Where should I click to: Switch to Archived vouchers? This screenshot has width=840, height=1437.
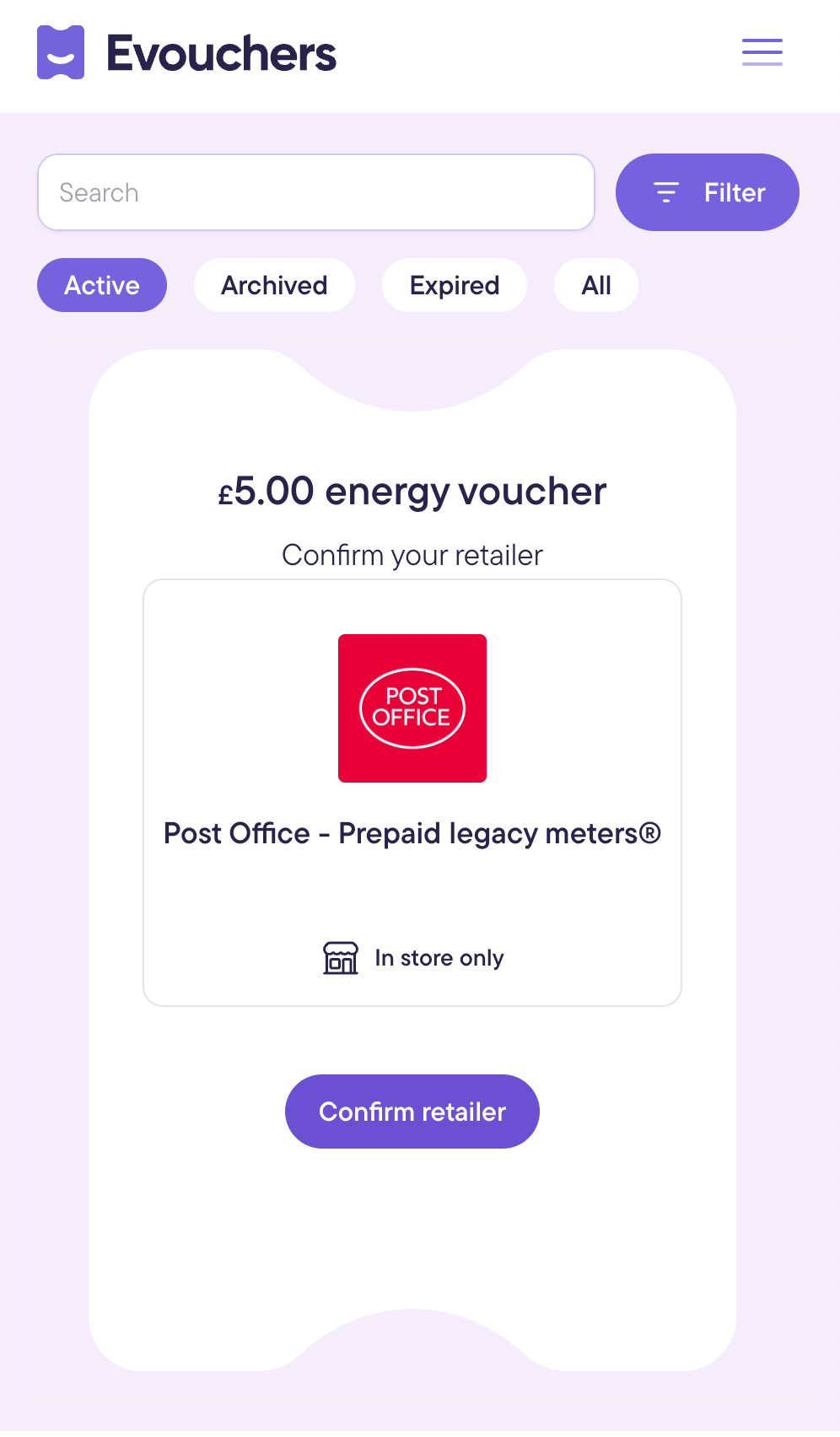tap(274, 285)
